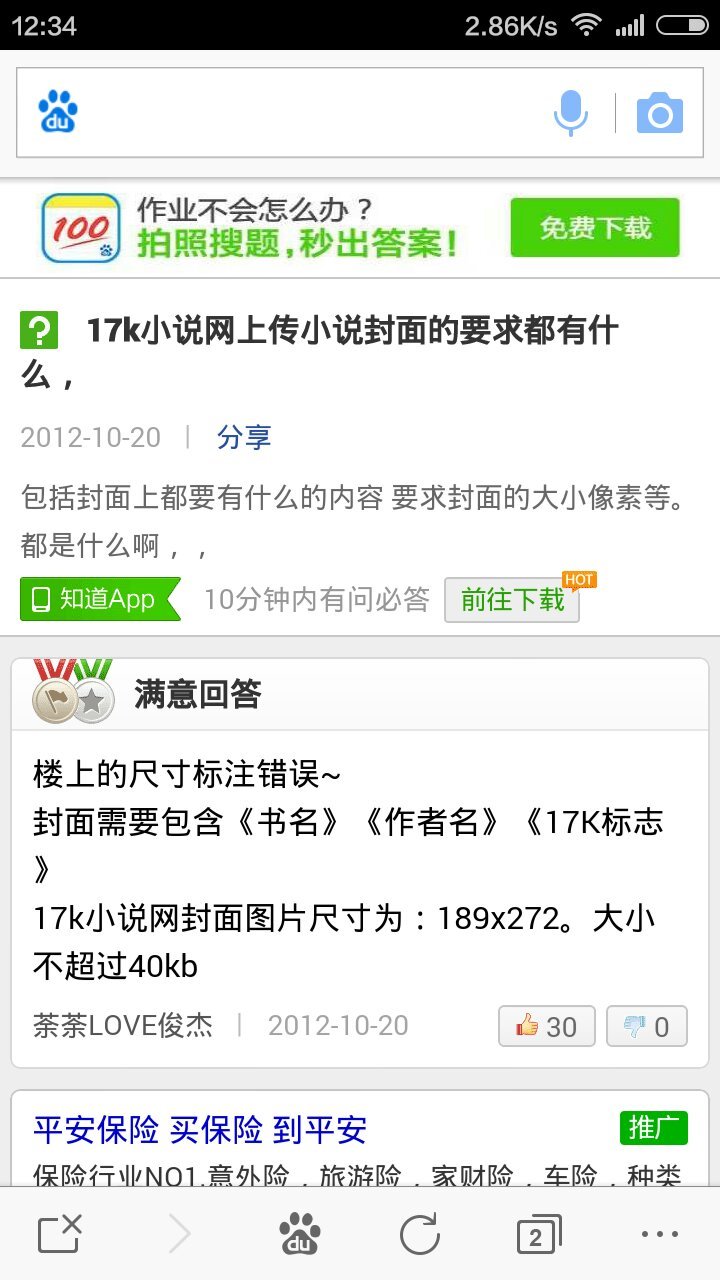Downvote the satisfied answer
The width and height of the screenshot is (720, 1280).
647,1026
